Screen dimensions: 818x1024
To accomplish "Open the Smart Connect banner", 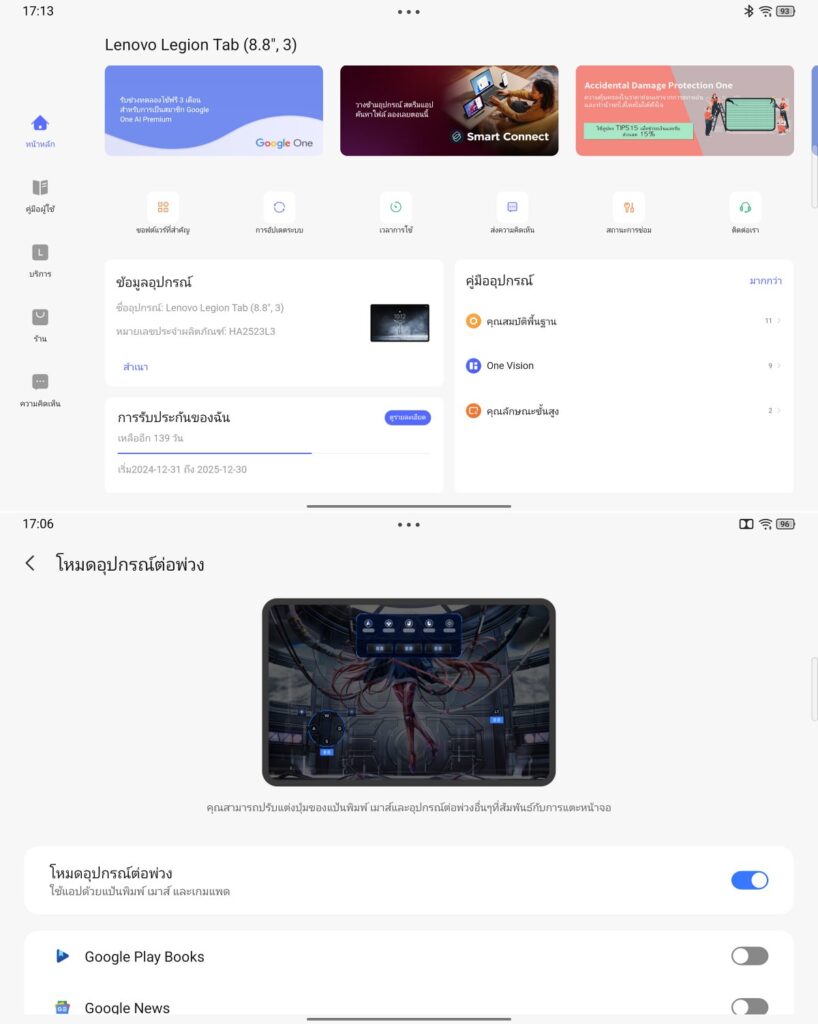I will [x=449, y=111].
